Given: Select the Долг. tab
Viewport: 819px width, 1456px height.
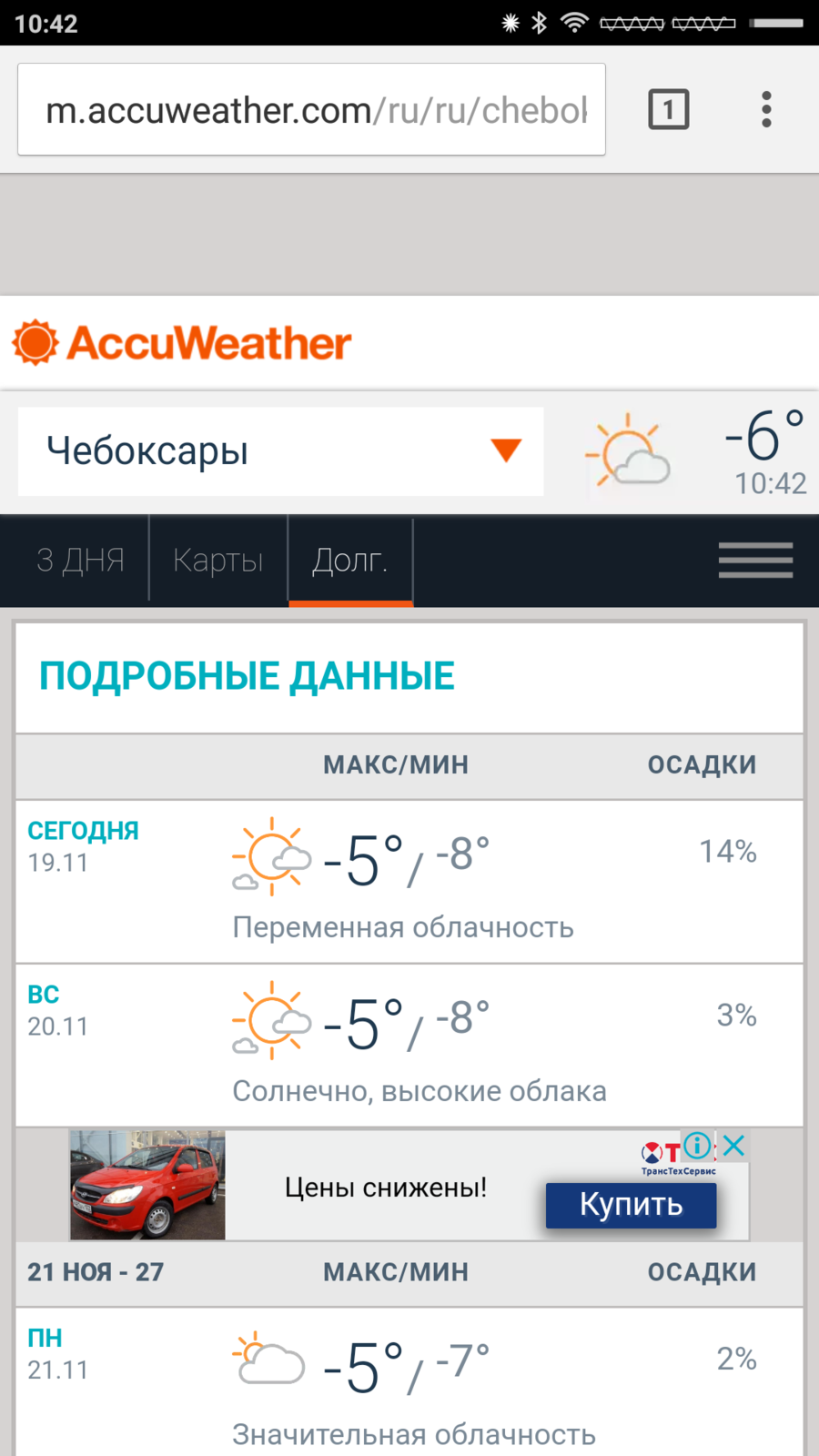Looking at the screenshot, I should click(x=350, y=560).
